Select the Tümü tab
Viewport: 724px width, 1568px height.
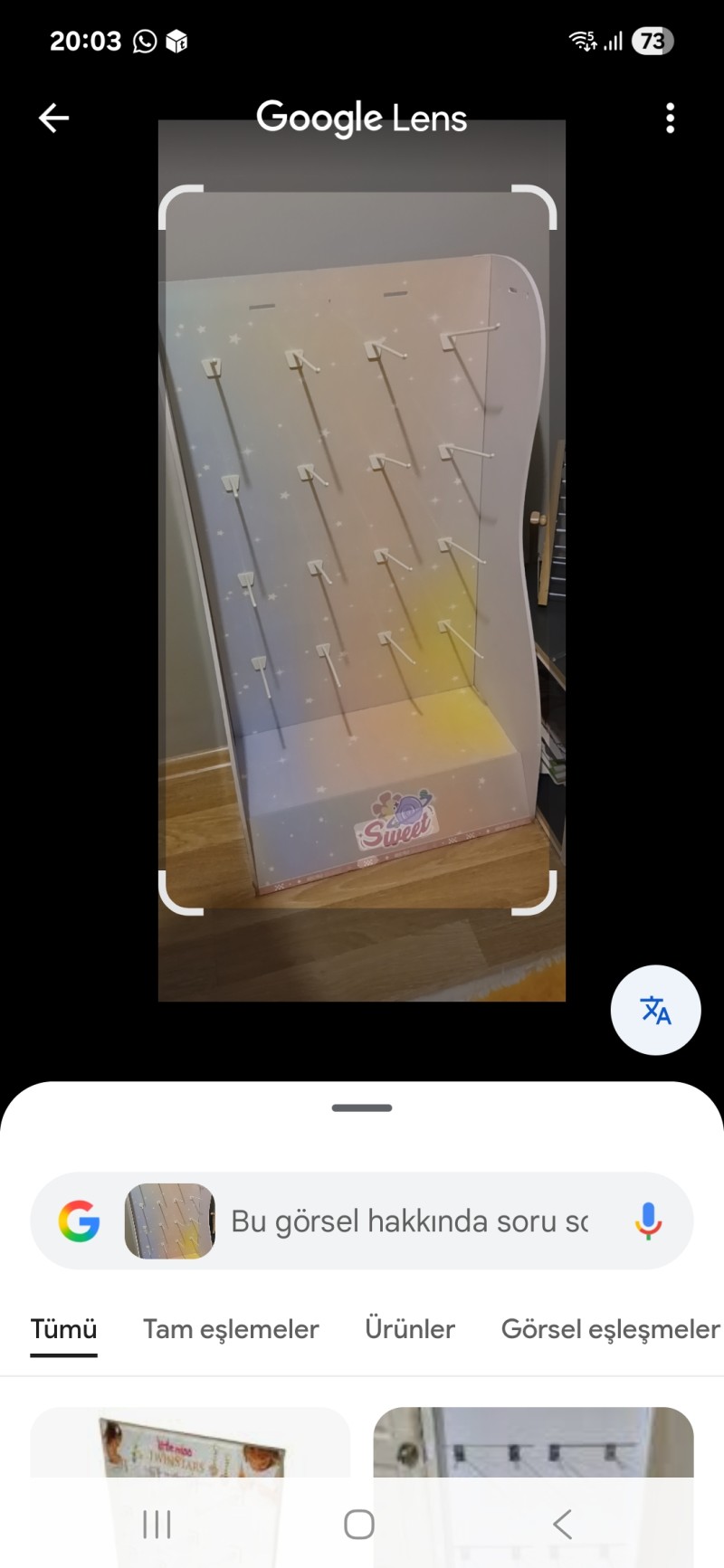[x=63, y=1329]
